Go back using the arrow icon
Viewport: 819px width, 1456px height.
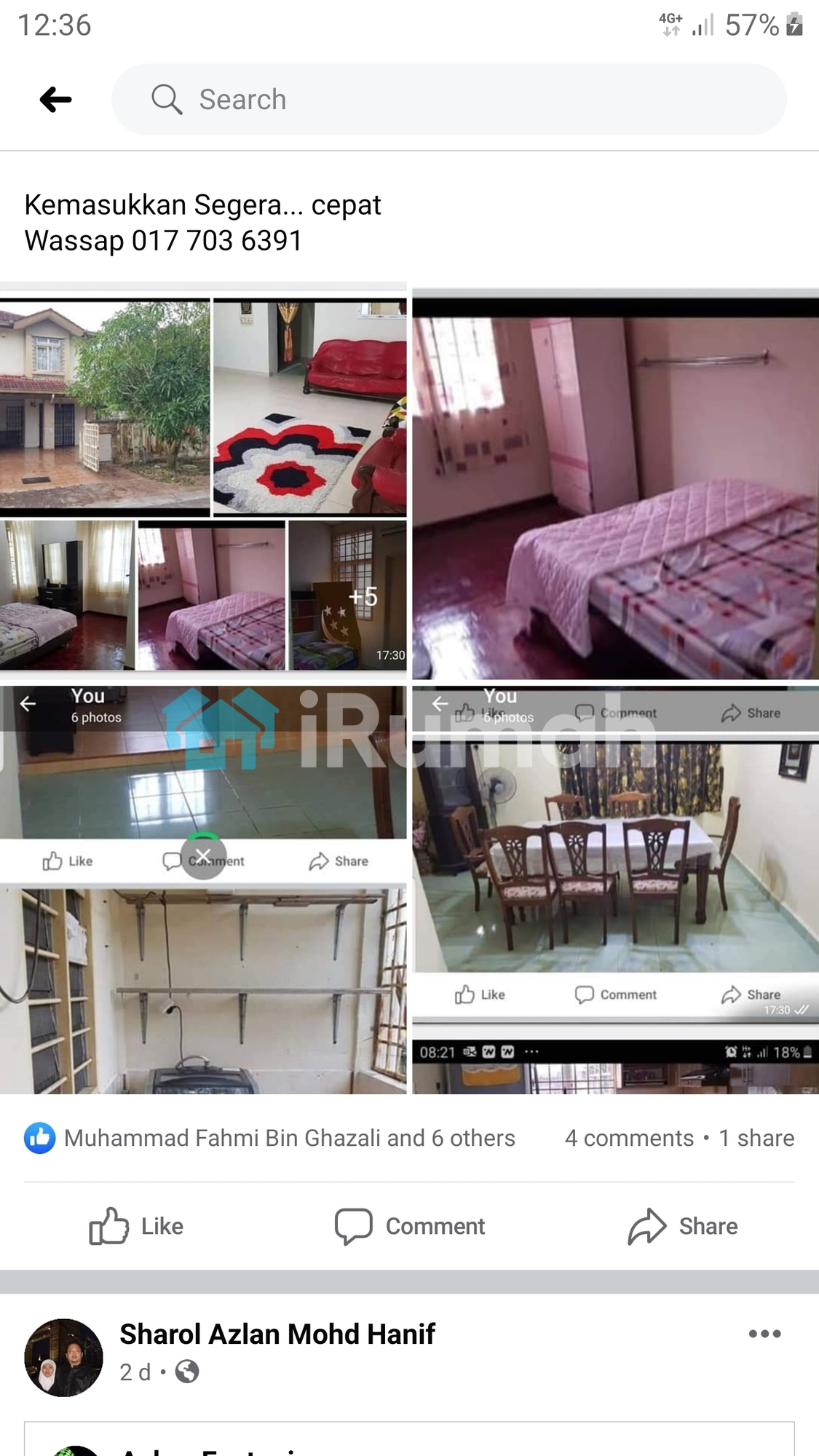click(56, 100)
